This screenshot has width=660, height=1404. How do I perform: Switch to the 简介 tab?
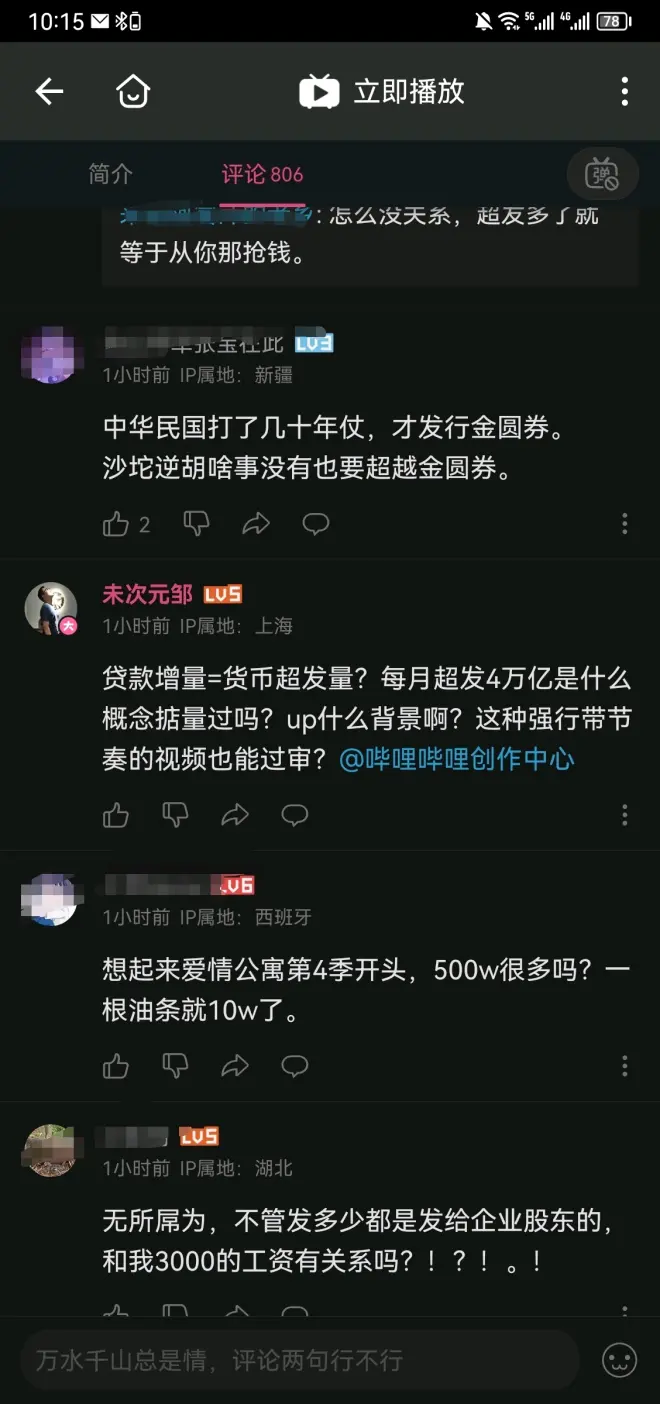[110, 174]
